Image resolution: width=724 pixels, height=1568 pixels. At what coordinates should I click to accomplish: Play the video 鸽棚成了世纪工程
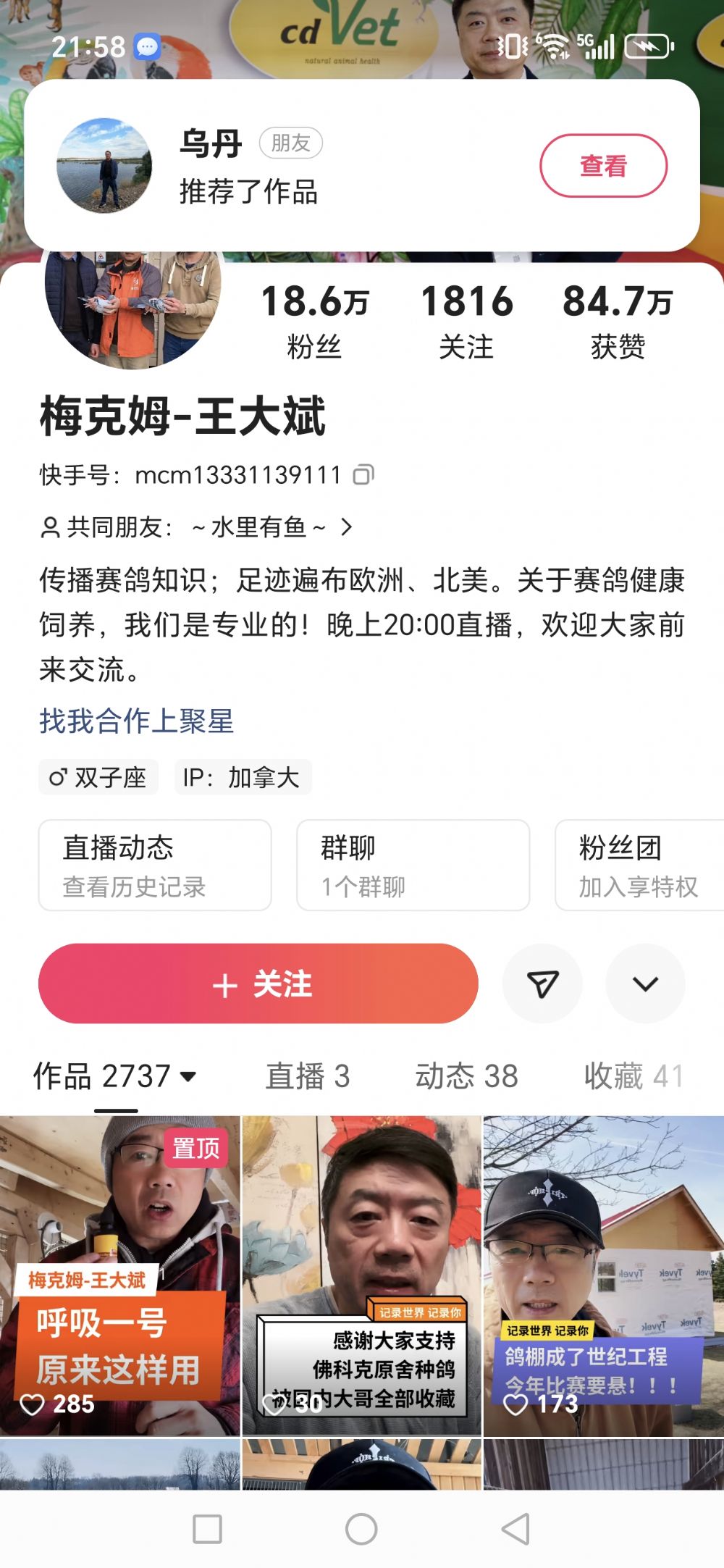(x=603, y=1275)
